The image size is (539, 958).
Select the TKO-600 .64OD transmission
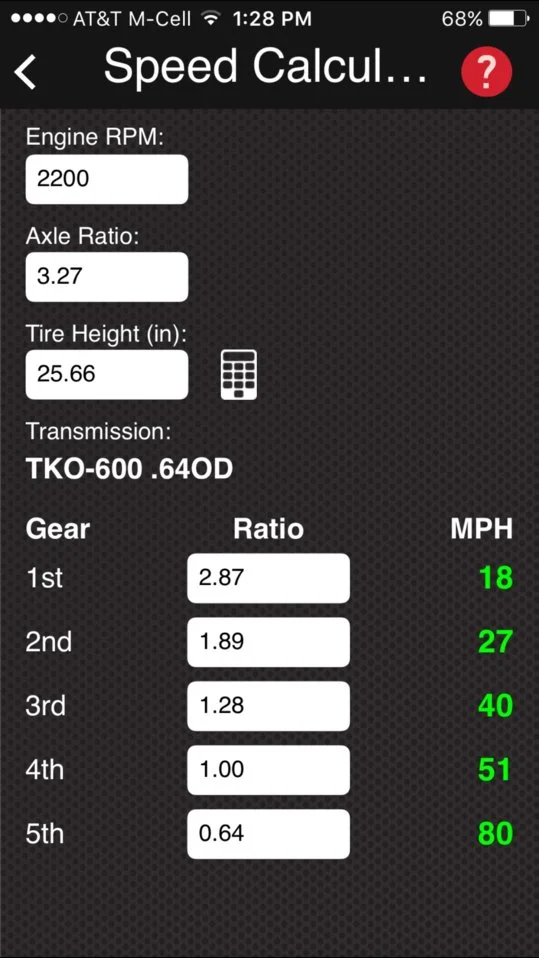[130, 469]
